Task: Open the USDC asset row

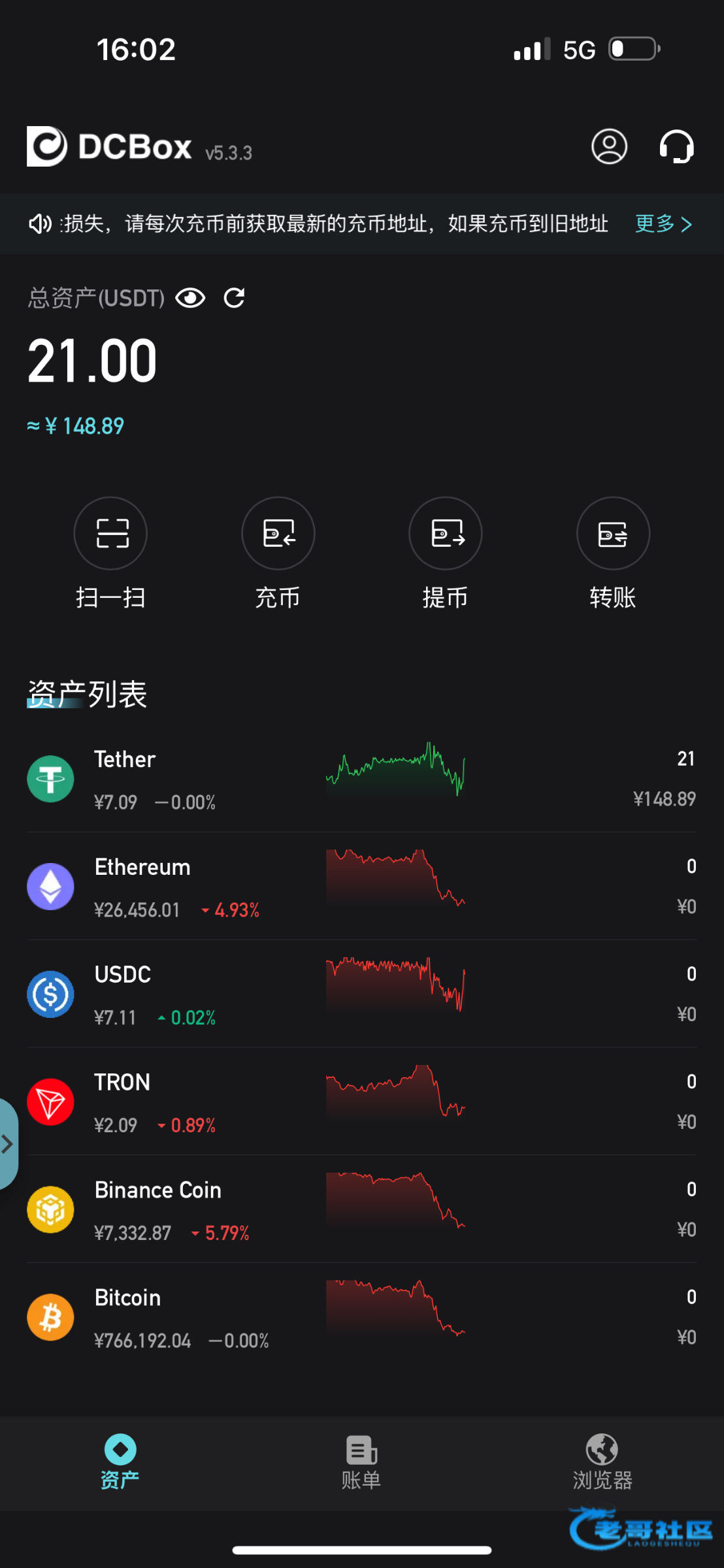Action: click(361, 994)
